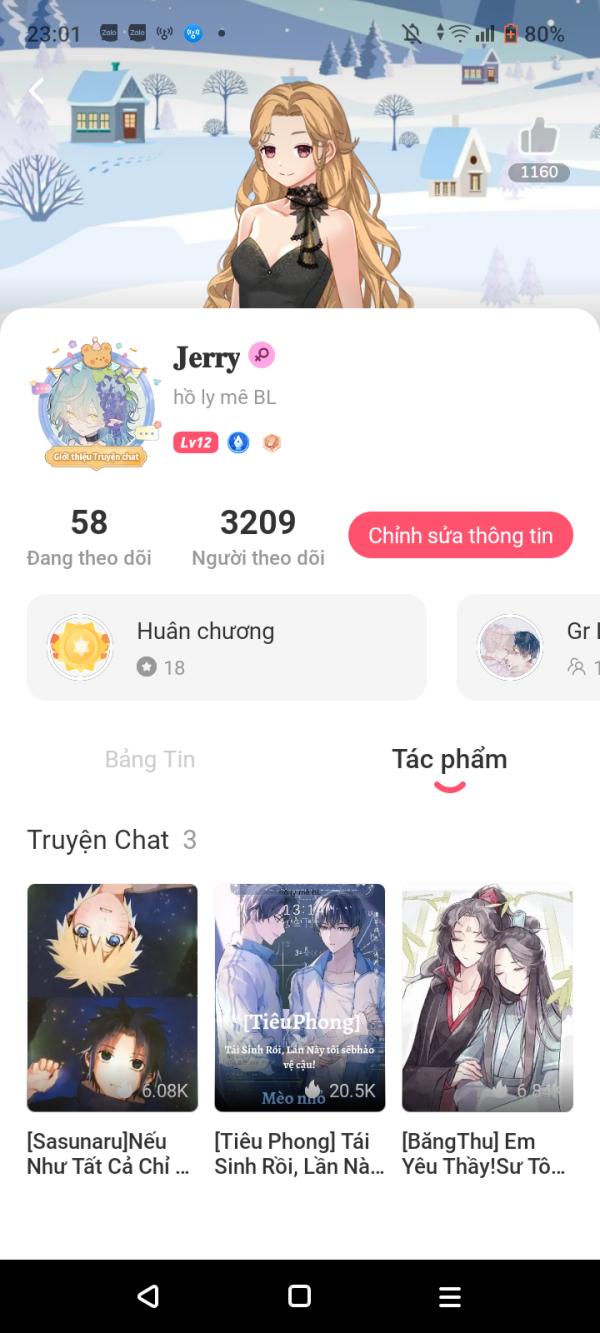Open the partially visible group card

click(528, 647)
